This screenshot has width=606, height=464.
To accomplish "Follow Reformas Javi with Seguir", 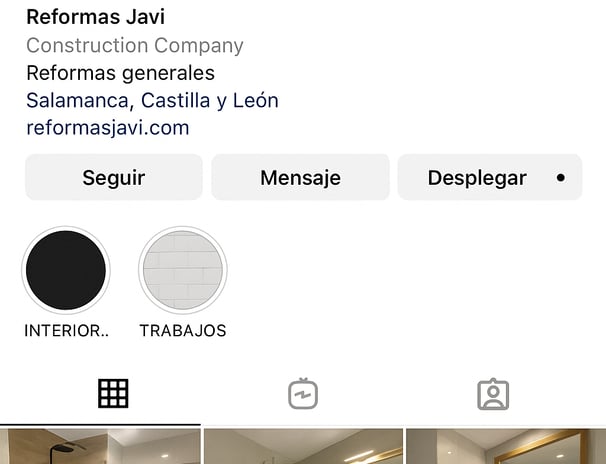I will coord(113,178).
